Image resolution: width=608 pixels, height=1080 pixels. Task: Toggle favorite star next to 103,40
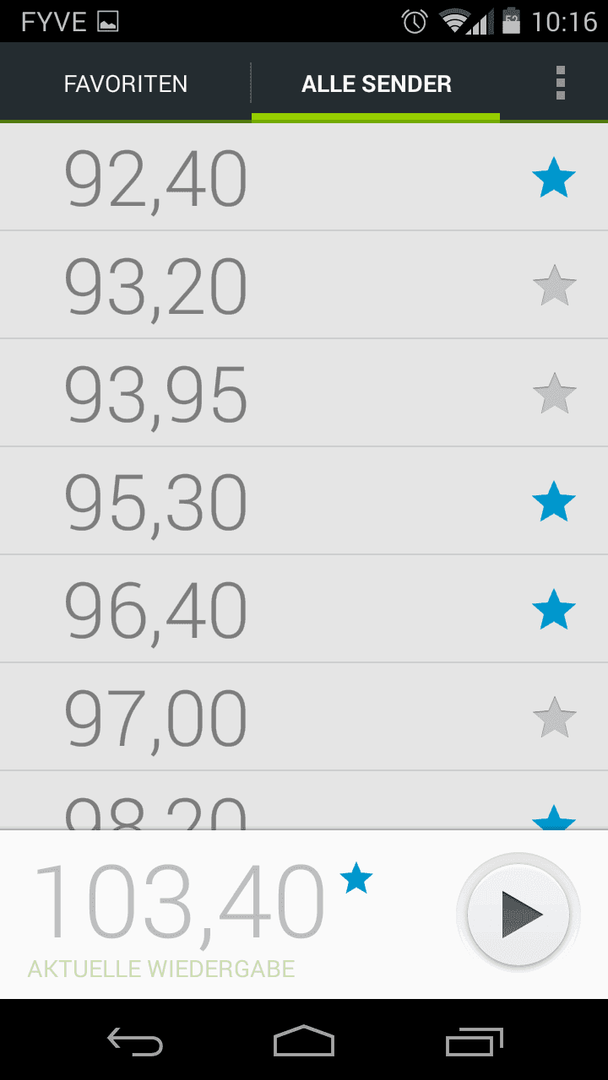pos(357,880)
